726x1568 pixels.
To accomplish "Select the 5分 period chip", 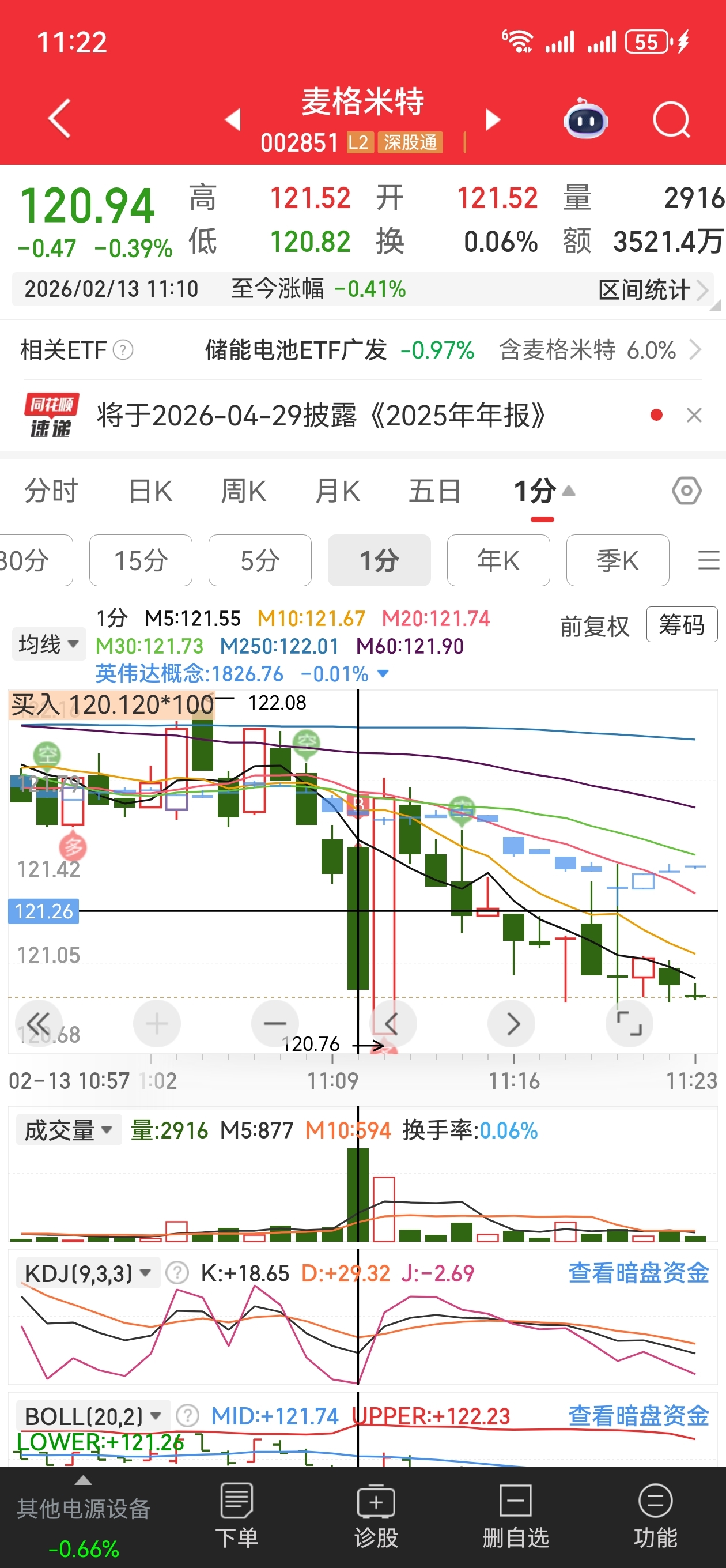I will click(260, 560).
